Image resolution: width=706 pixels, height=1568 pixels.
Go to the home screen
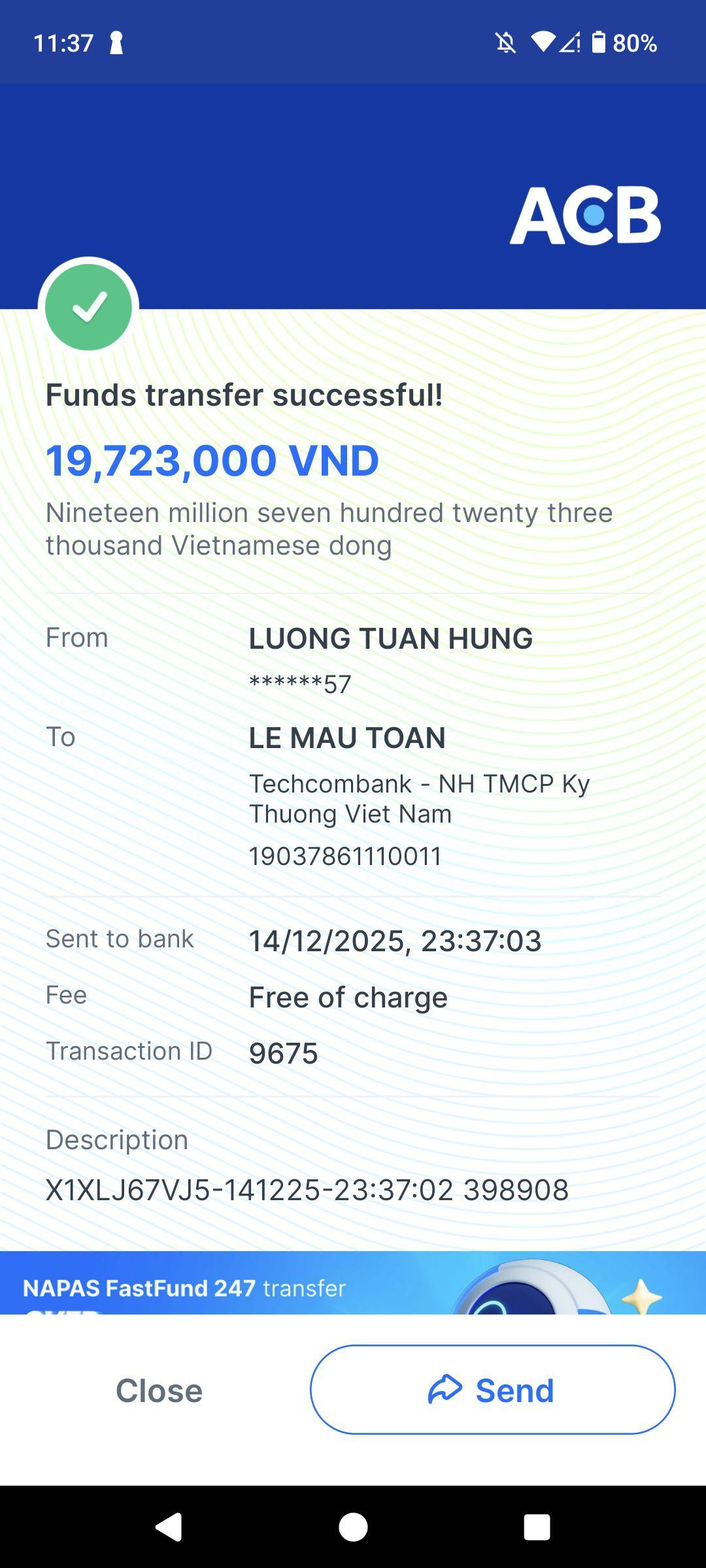point(353,1527)
